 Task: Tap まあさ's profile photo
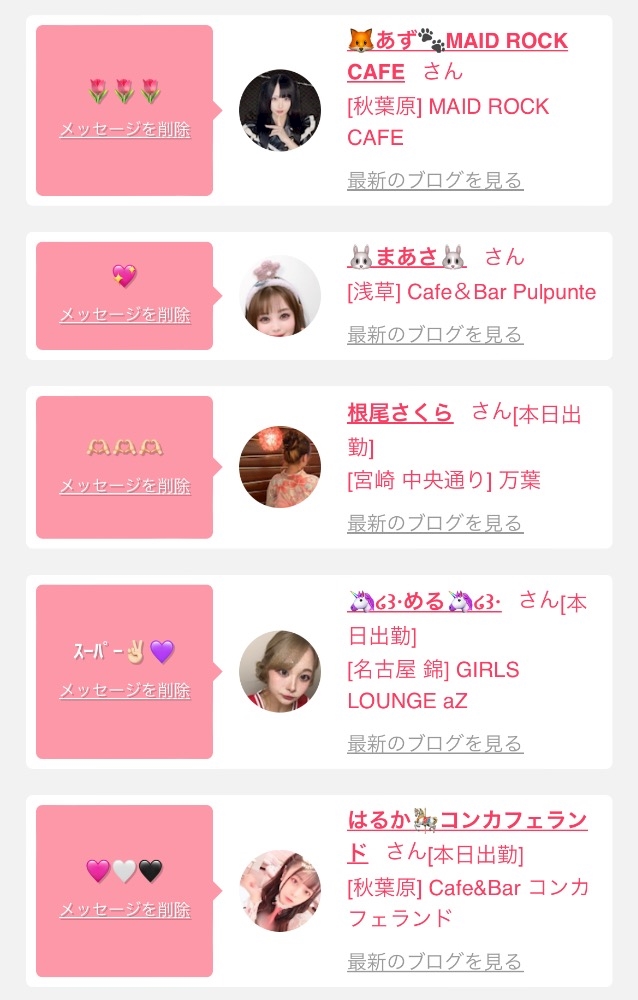(x=280, y=296)
